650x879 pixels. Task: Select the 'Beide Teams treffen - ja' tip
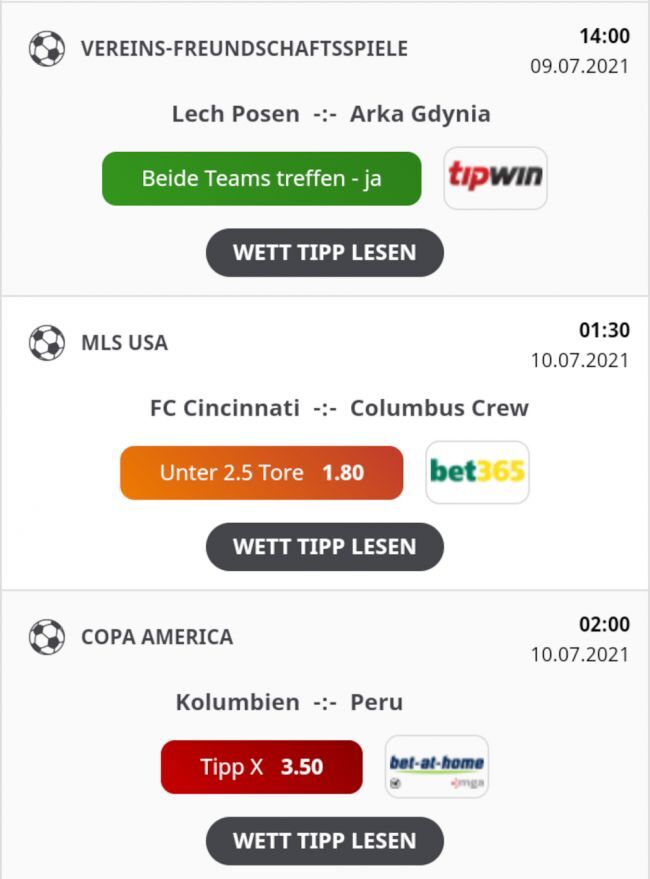pos(261,179)
